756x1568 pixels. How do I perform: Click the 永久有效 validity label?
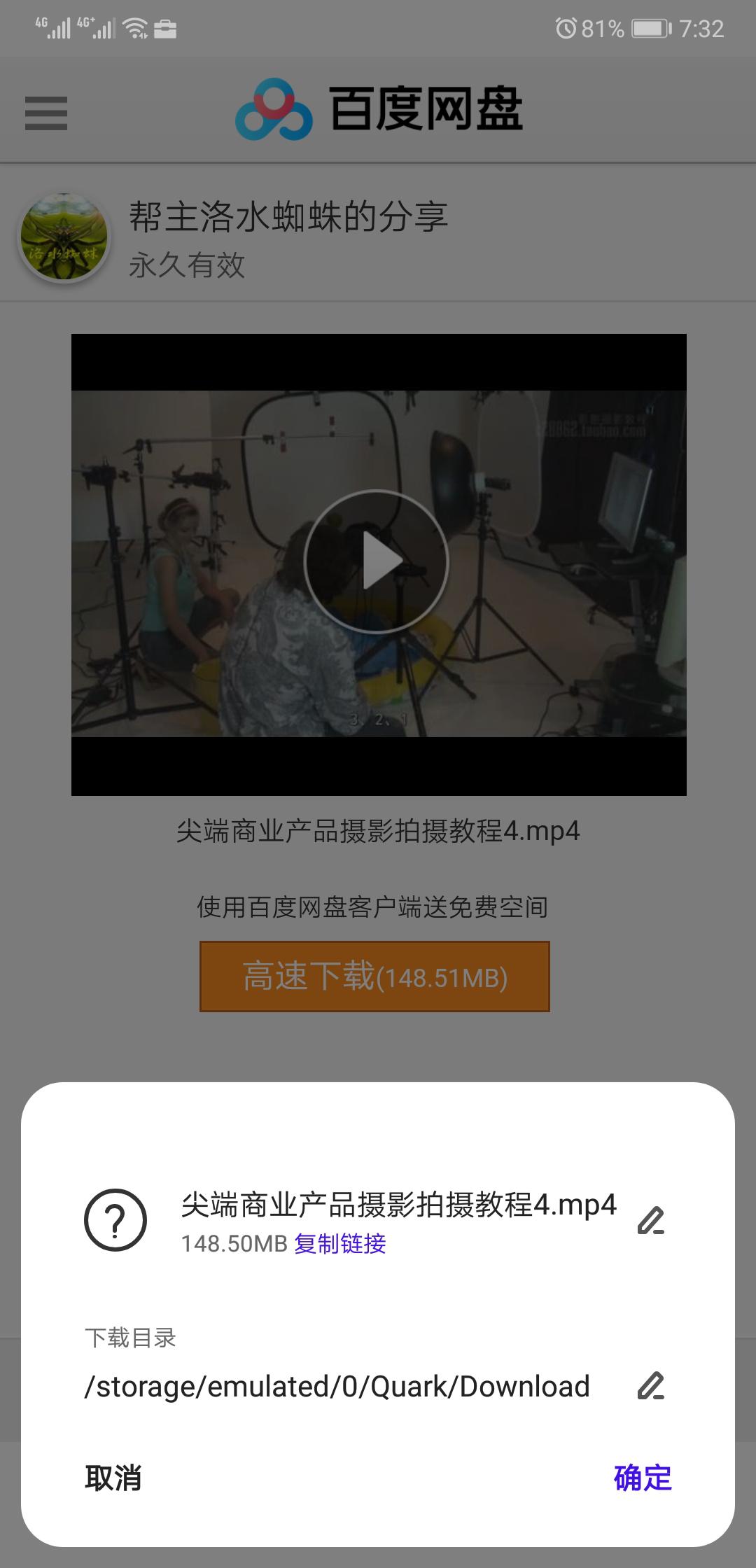coord(188,265)
